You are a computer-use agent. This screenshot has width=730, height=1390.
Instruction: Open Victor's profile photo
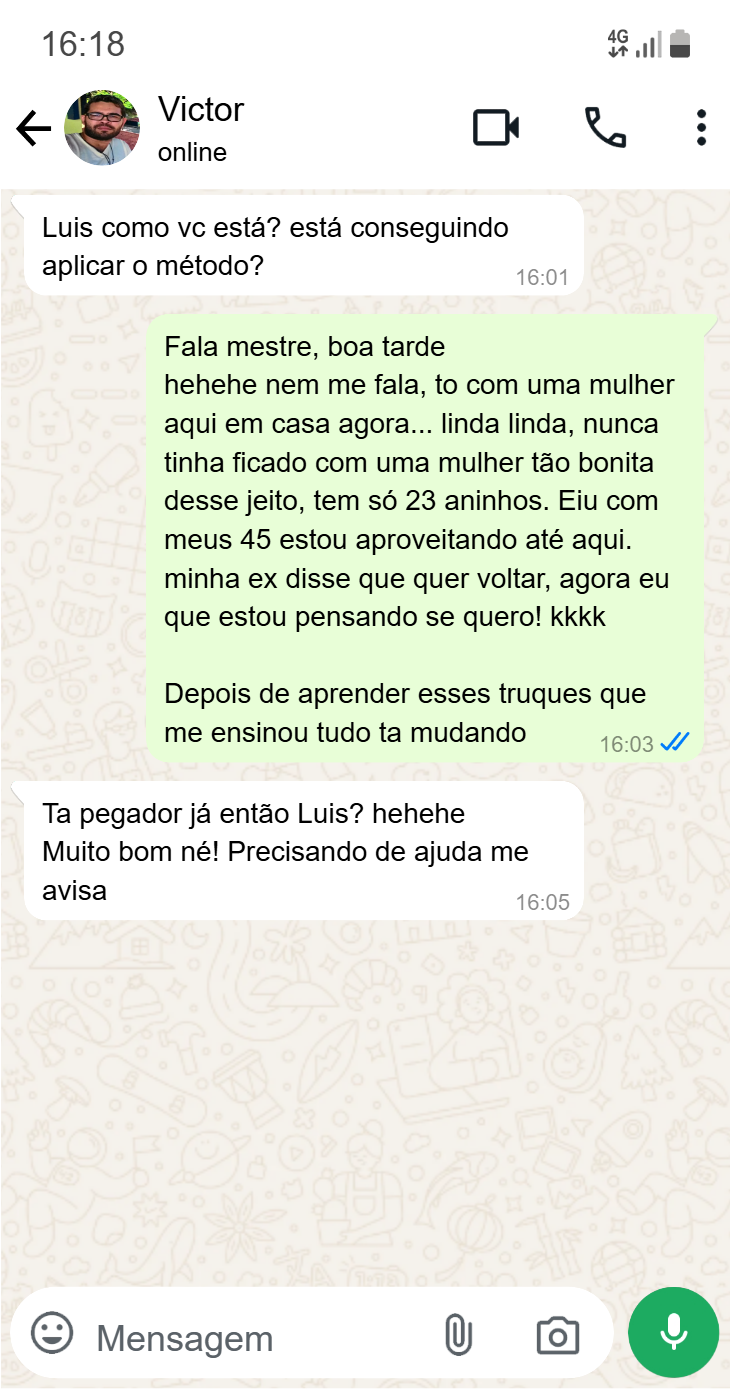(x=102, y=128)
